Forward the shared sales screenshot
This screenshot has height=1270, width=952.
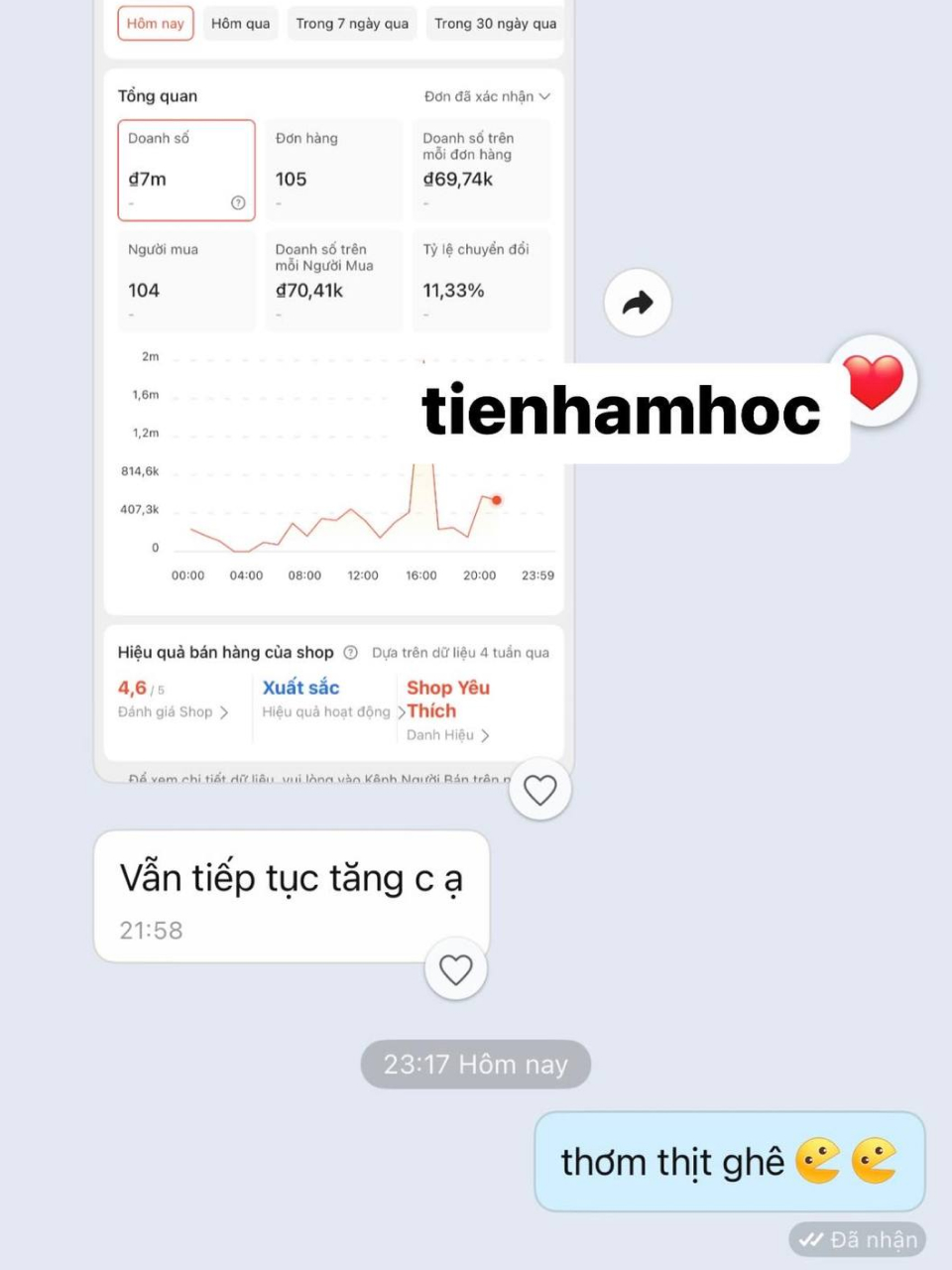(x=638, y=303)
